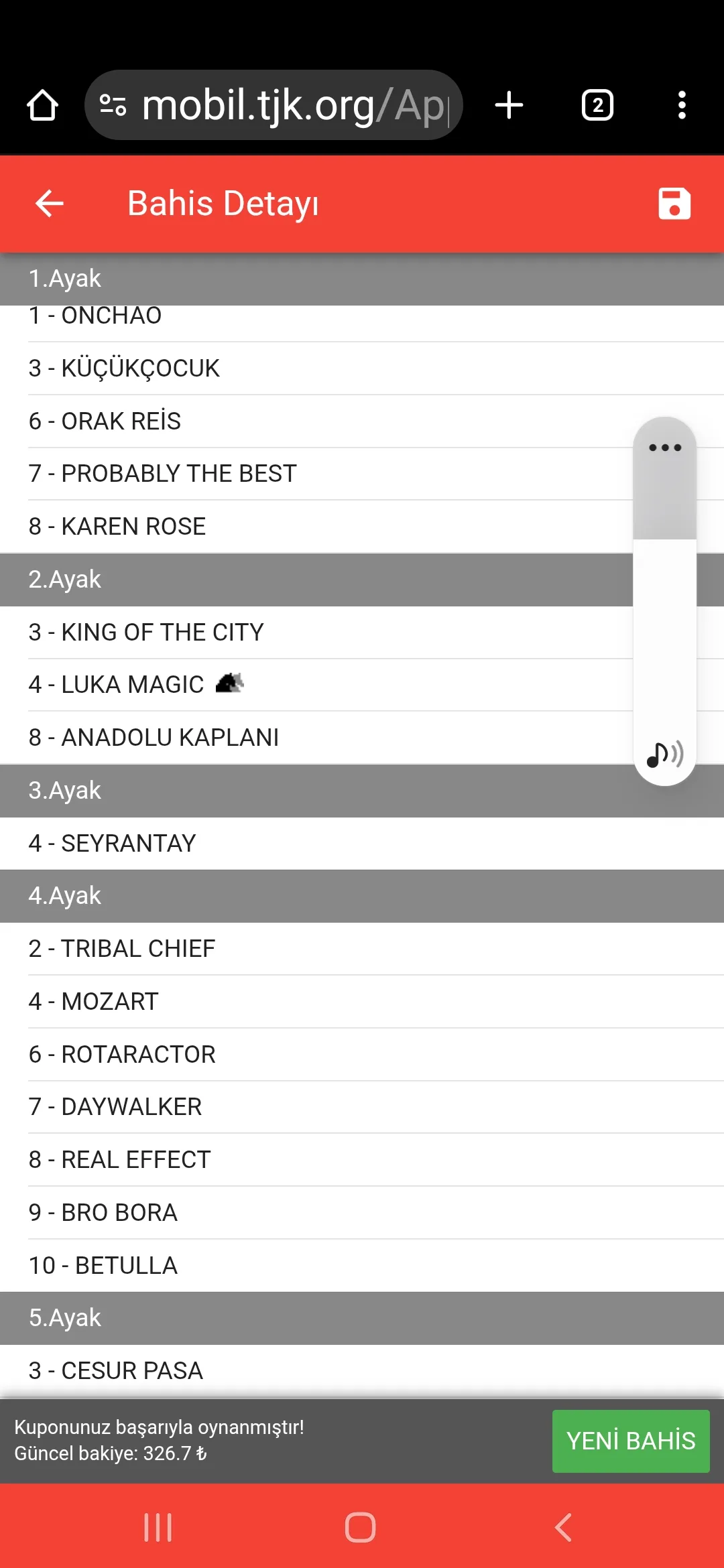Open recent apps from navigation bar
This screenshot has height=1568, width=724.
pos(158,1528)
